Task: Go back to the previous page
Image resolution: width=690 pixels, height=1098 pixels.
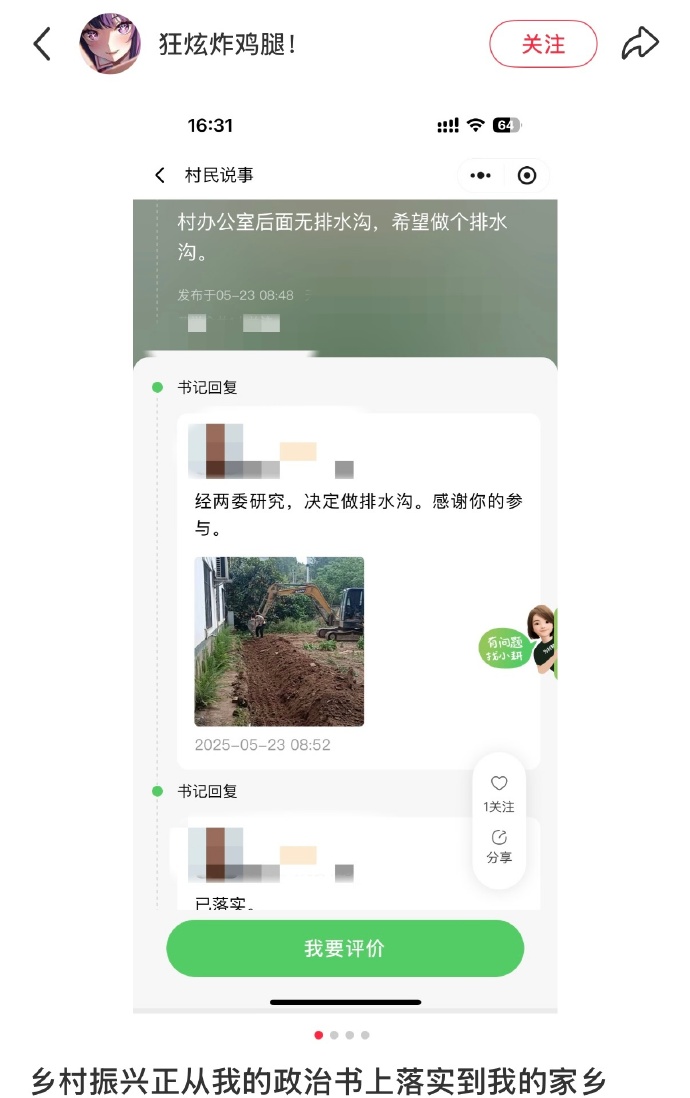Action: click(x=42, y=44)
